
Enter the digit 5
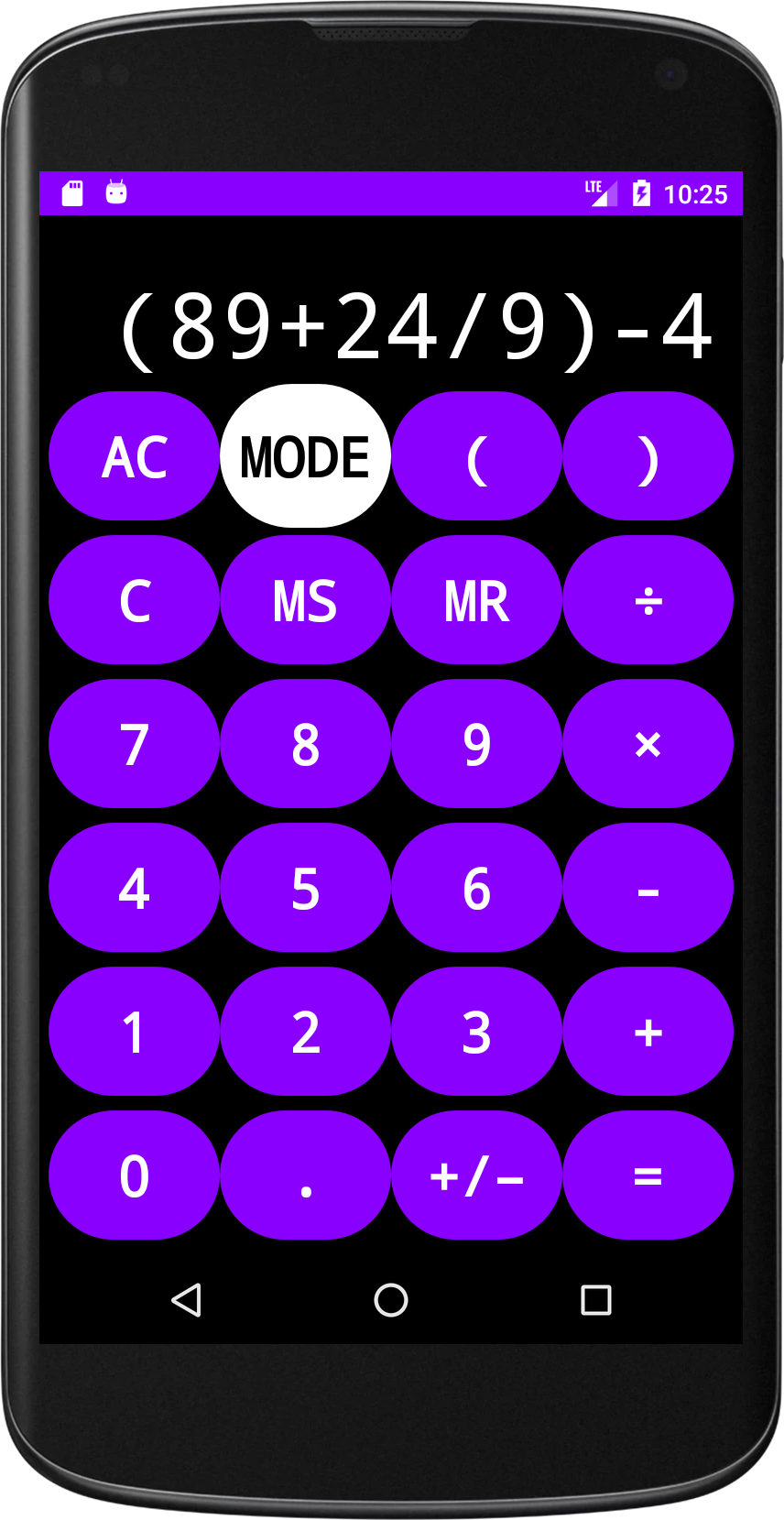pyautogui.click(x=305, y=888)
